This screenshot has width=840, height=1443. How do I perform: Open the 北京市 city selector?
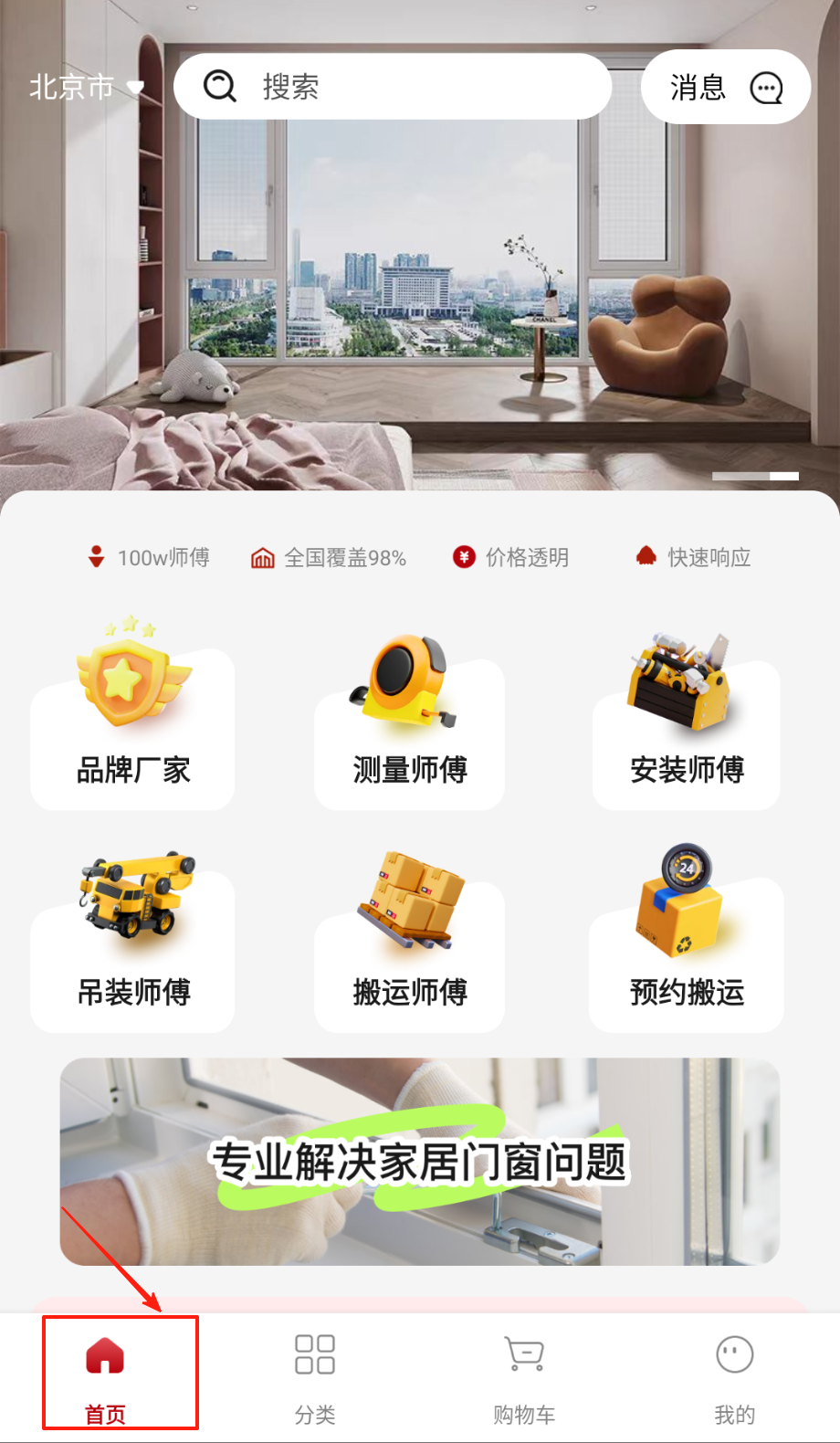click(86, 88)
